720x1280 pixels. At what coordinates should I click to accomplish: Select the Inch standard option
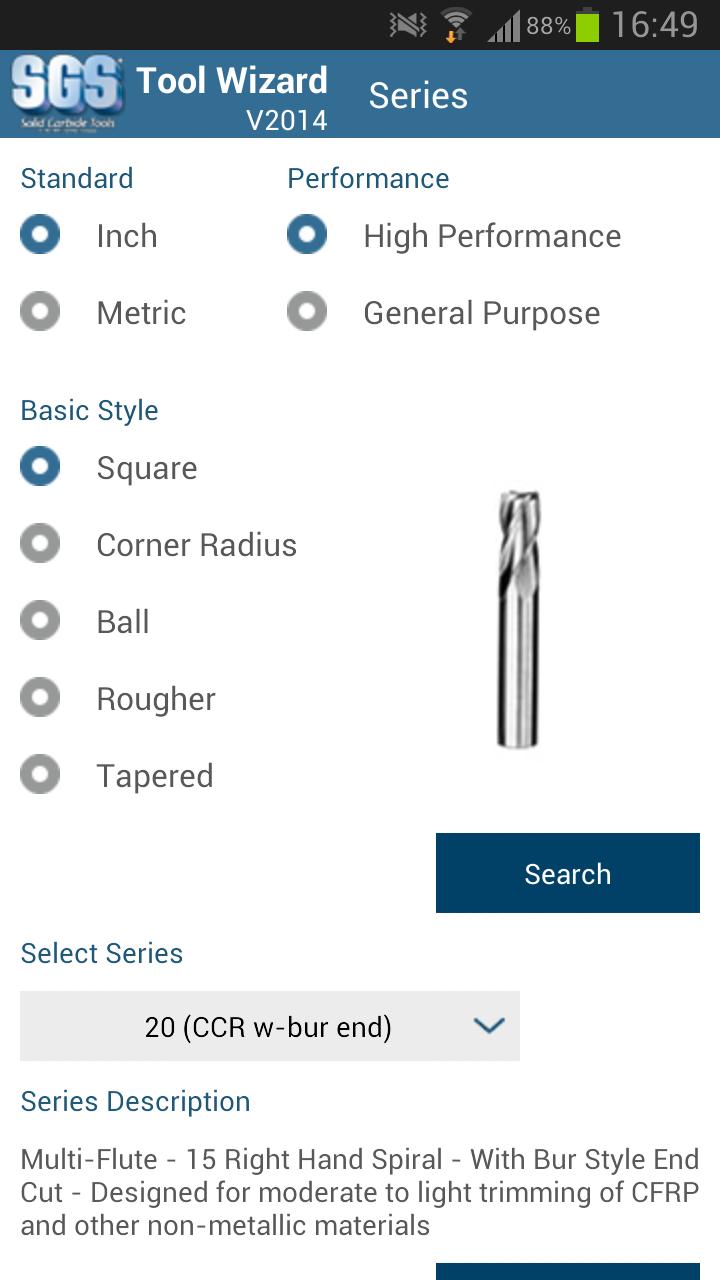coord(40,236)
